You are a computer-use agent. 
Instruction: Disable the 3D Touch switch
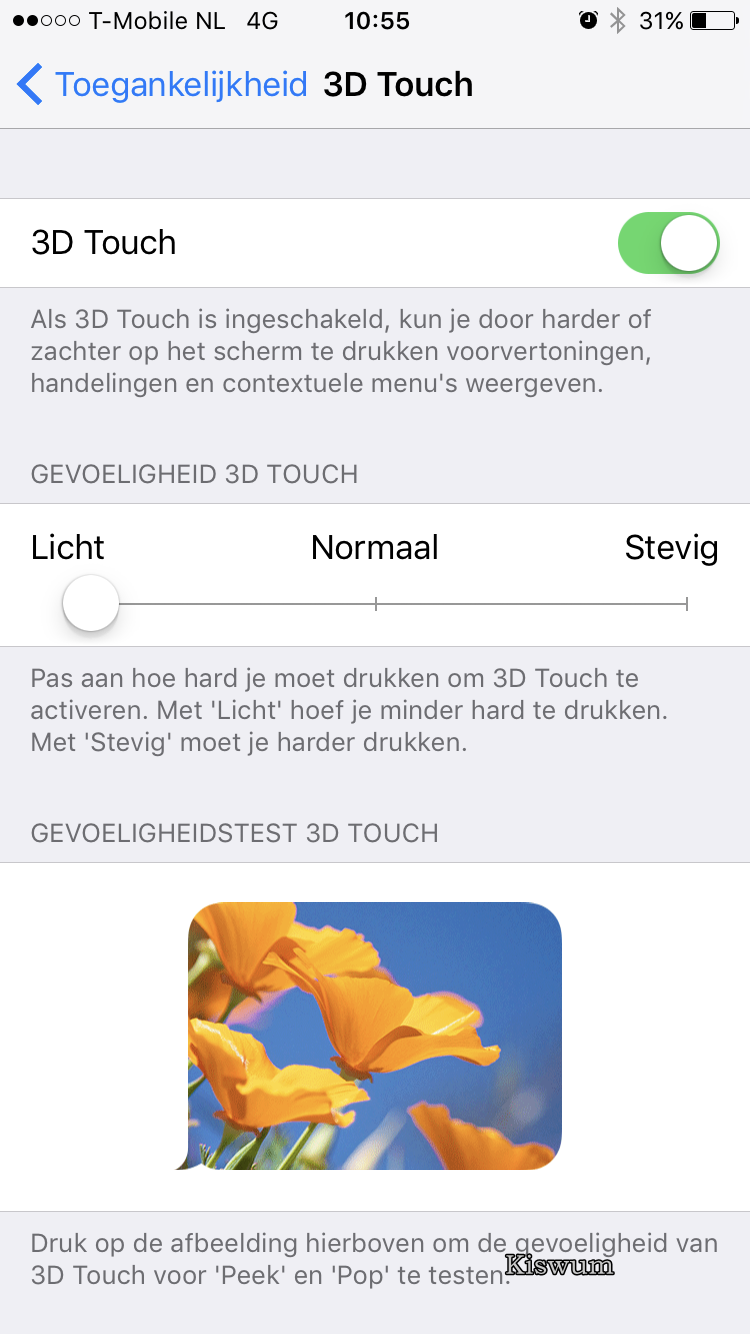(x=668, y=243)
